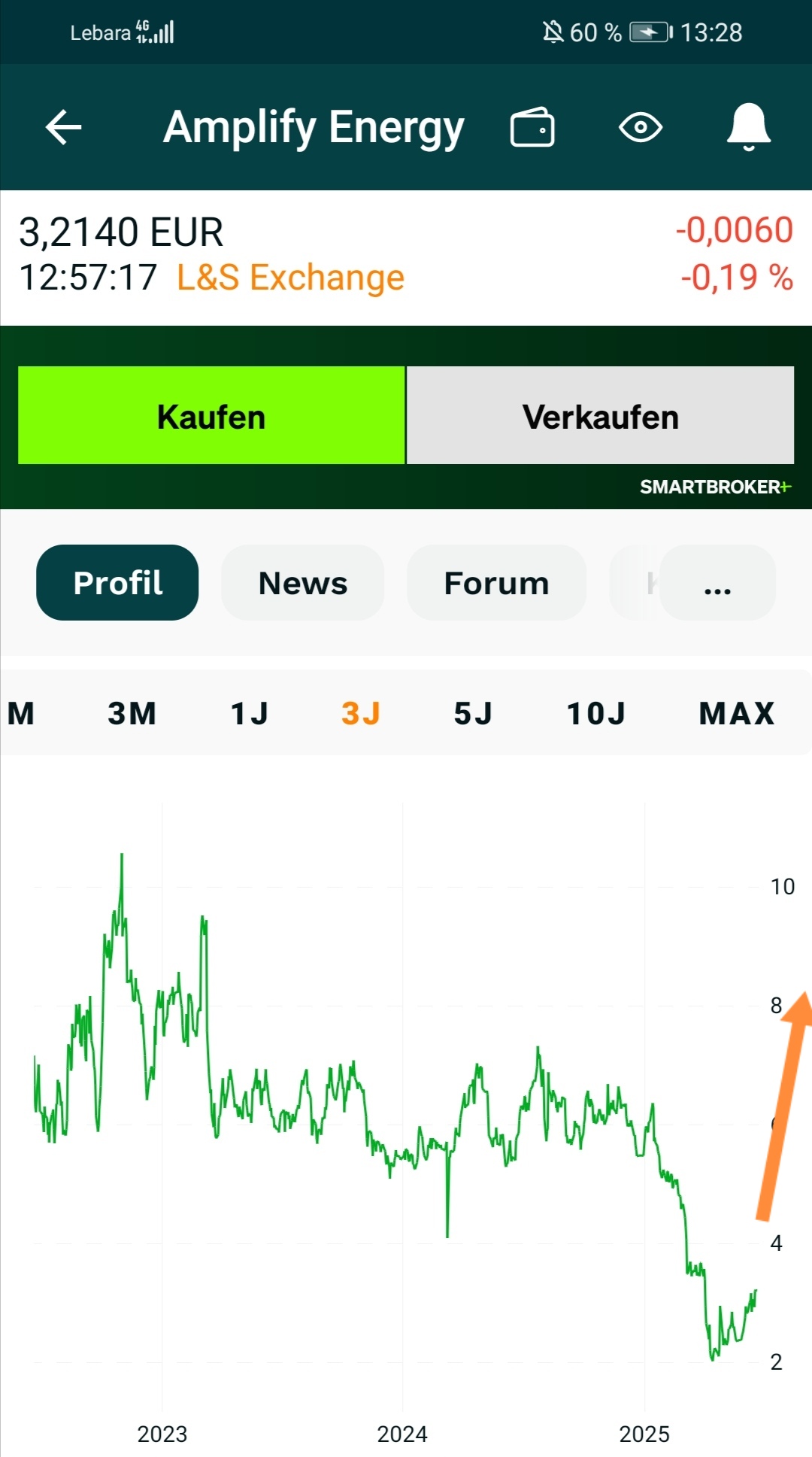Switch chart to 3M range
Viewport: 812px width, 1457px height.
(x=132, y=713)
